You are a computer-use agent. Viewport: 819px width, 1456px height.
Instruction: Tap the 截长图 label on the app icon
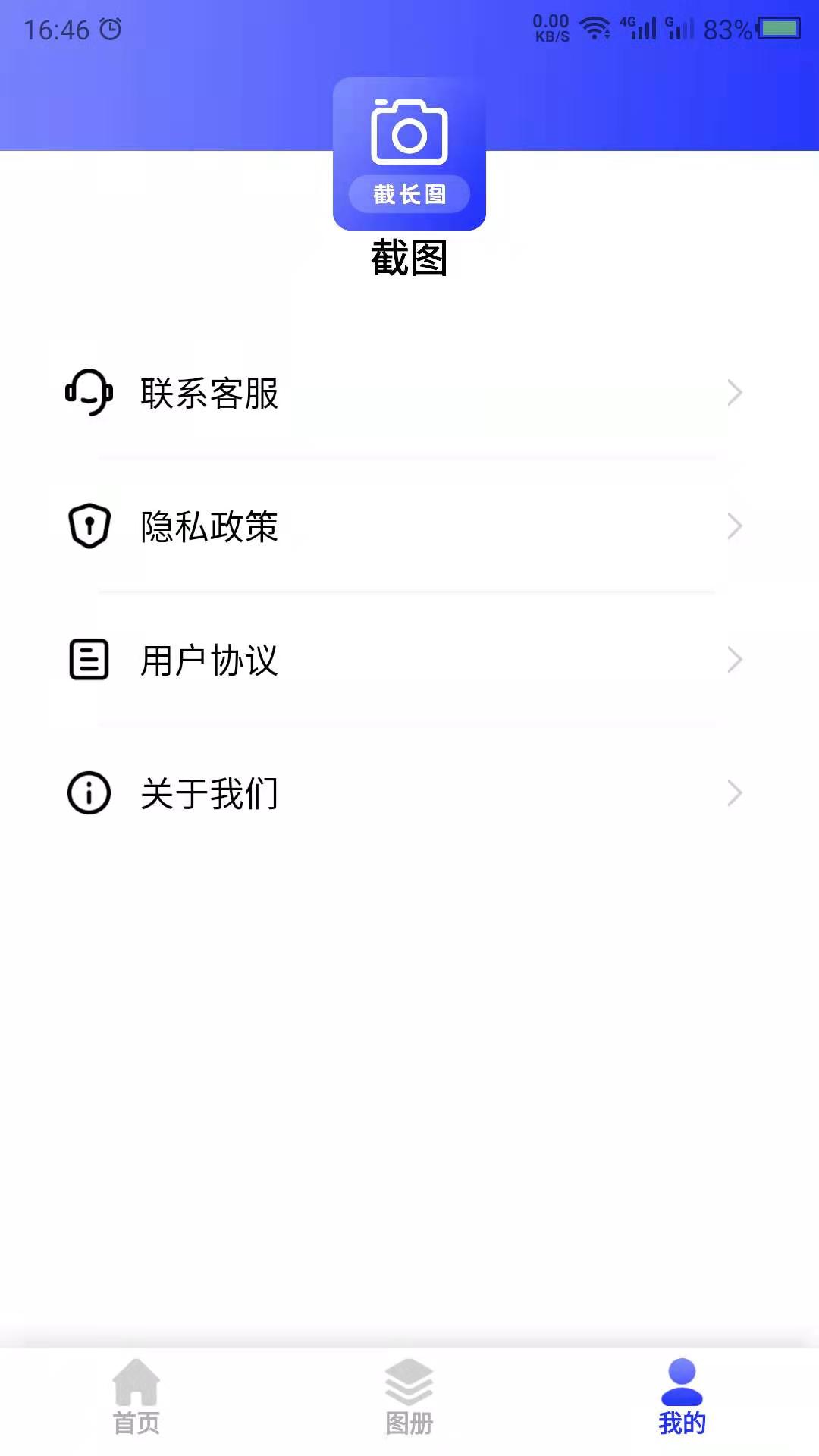(x=409, y=193)
